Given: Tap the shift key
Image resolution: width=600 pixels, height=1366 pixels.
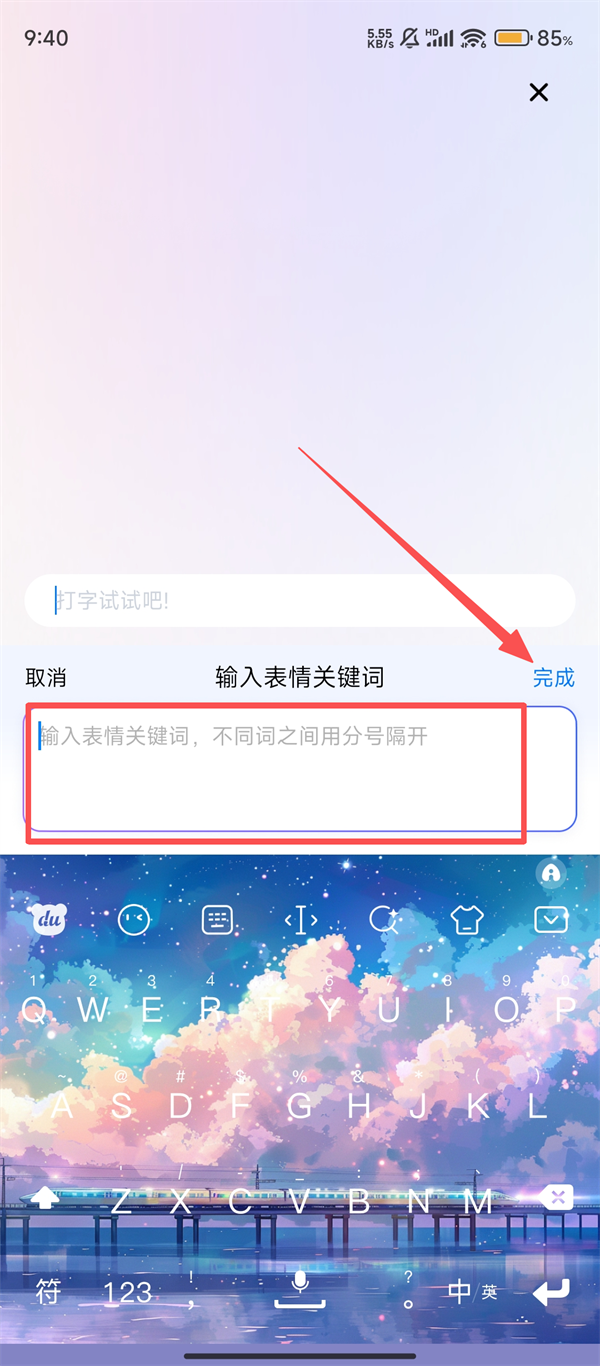Looking at the screenshot, I should click(46, 1199).
